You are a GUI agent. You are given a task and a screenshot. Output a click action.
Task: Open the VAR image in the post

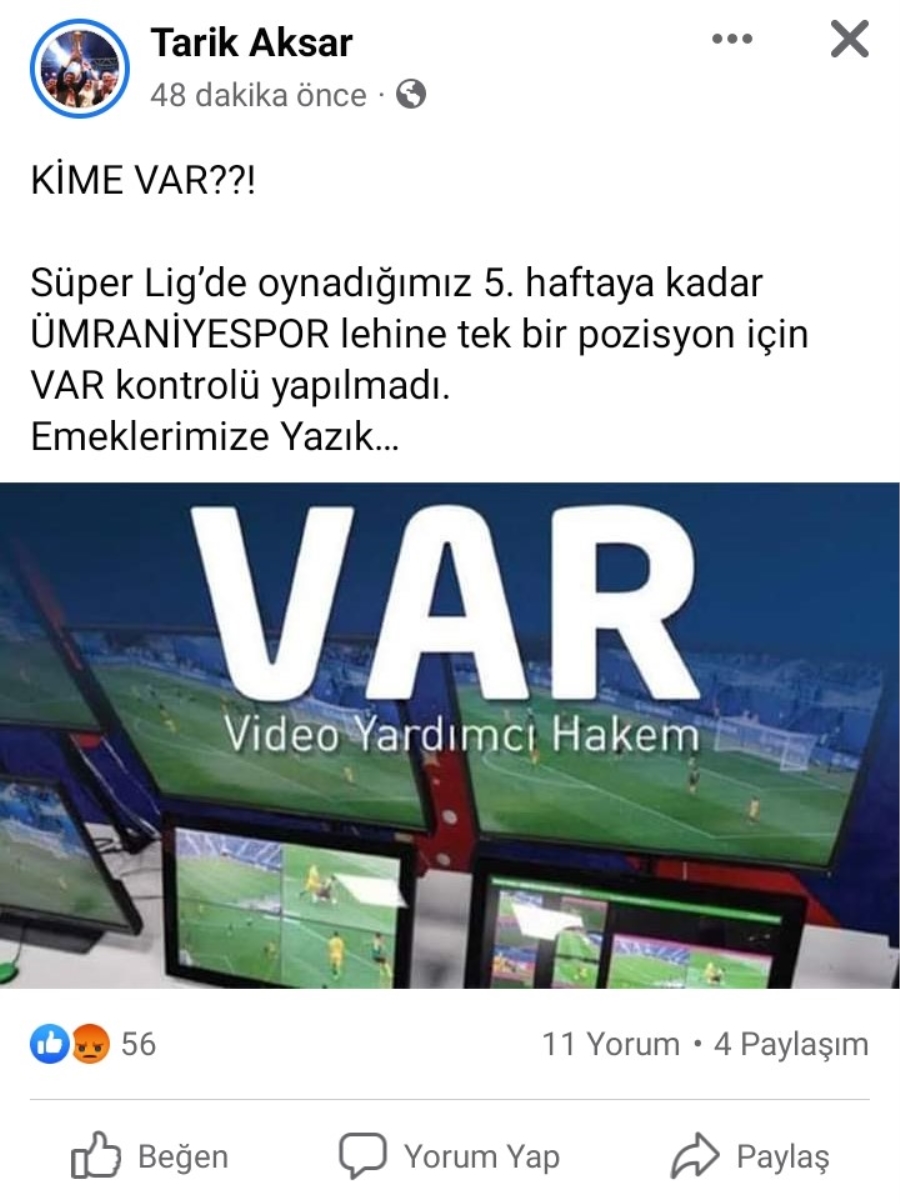(450, 735)
